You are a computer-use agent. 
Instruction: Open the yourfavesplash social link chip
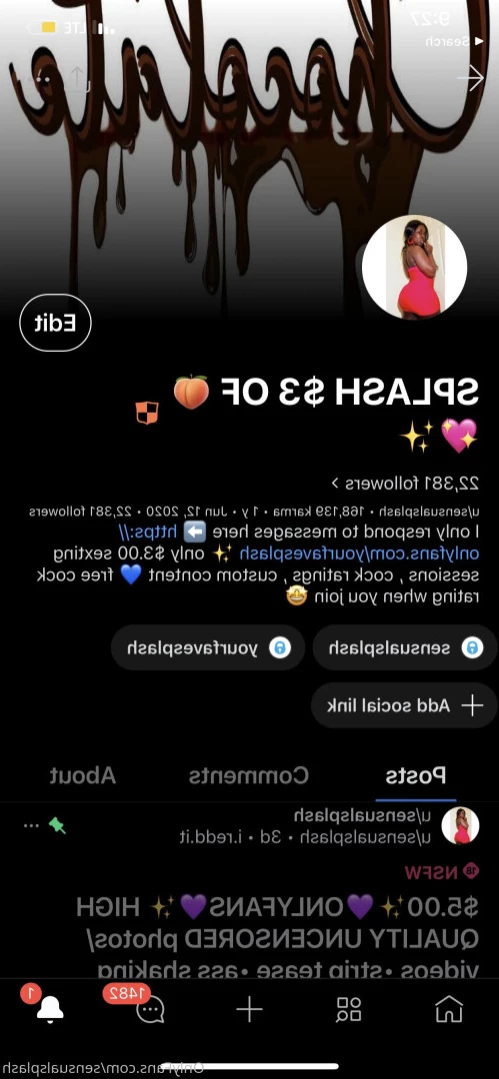pyautogui.click(x=208, y=648)
